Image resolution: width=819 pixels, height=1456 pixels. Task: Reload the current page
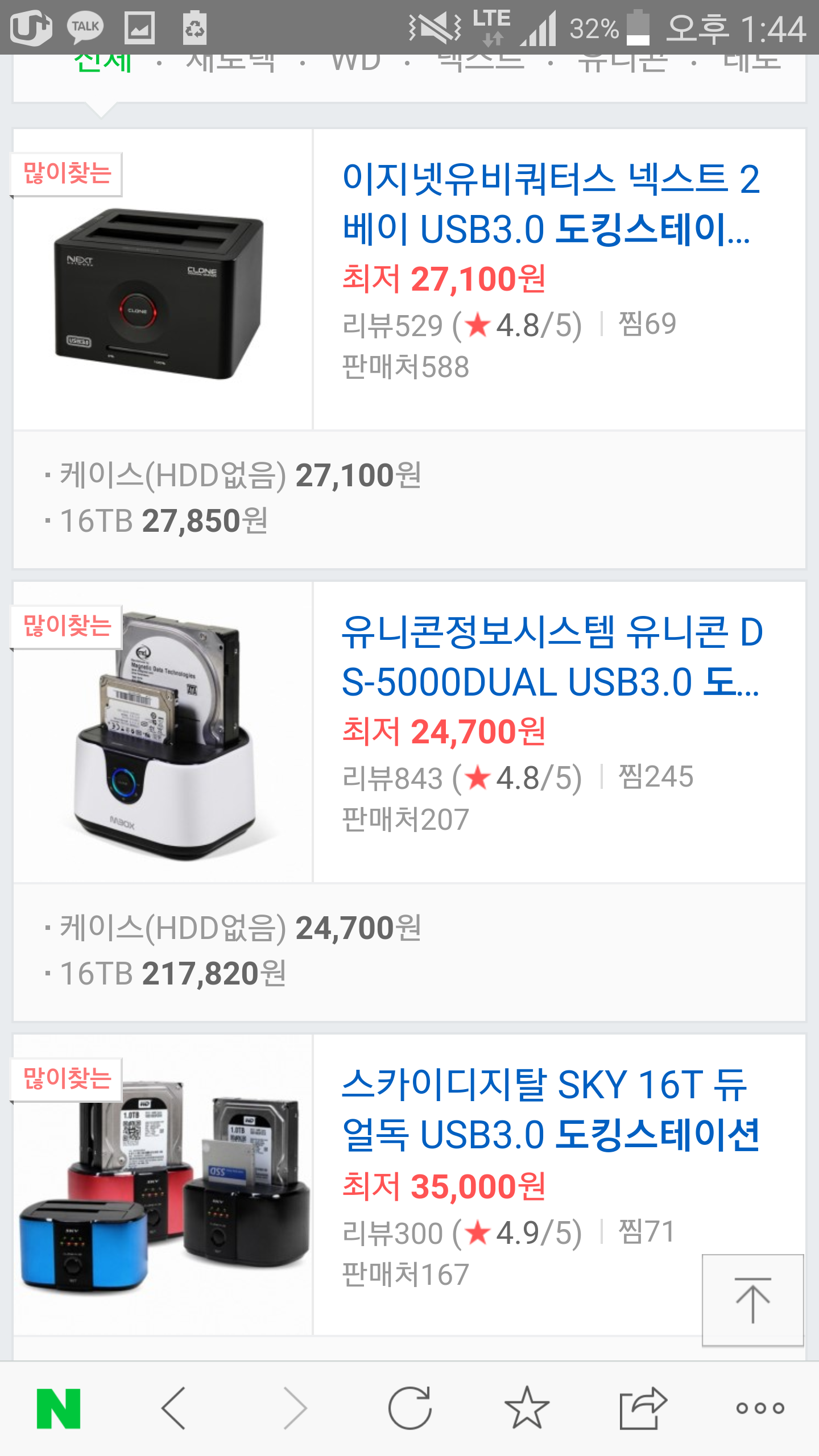pyautogui.click(x=409, y=1409)
